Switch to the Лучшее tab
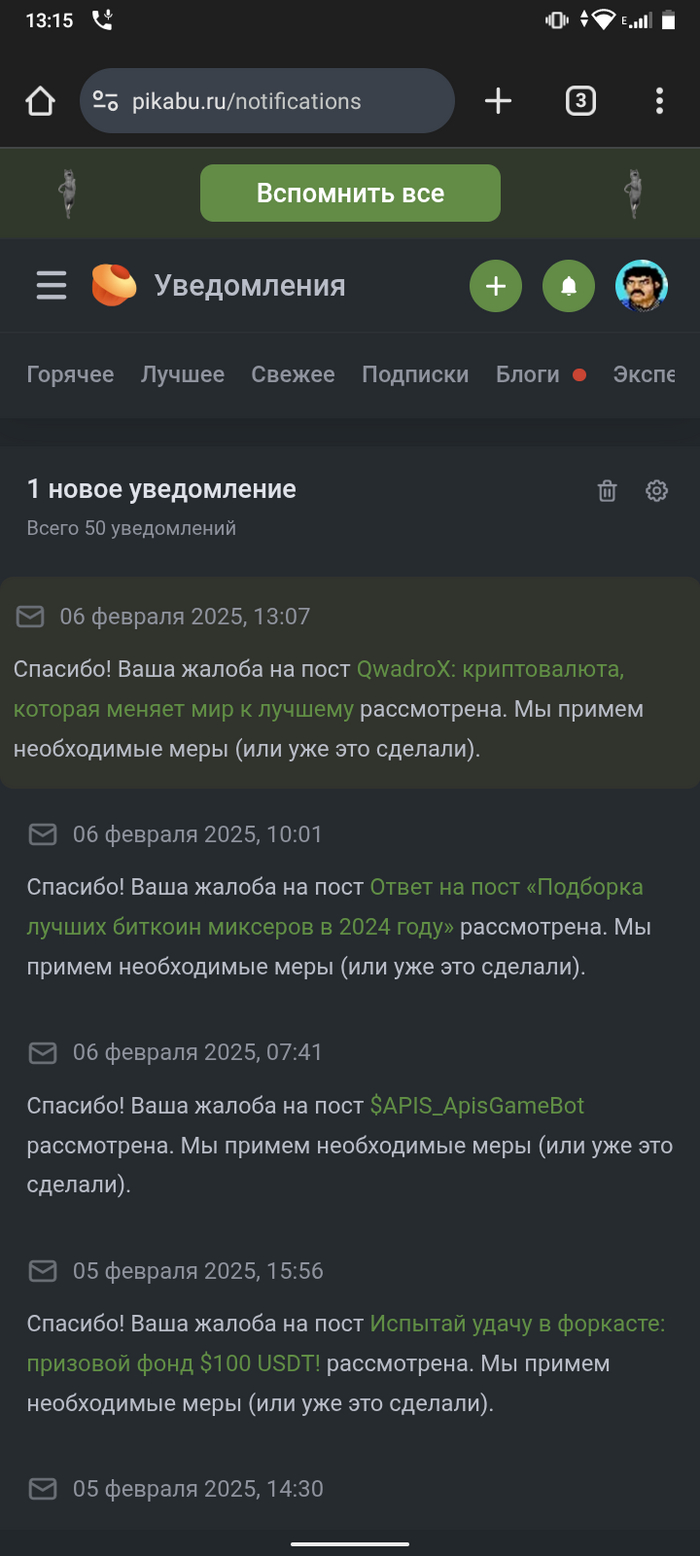 click(182, 375)
